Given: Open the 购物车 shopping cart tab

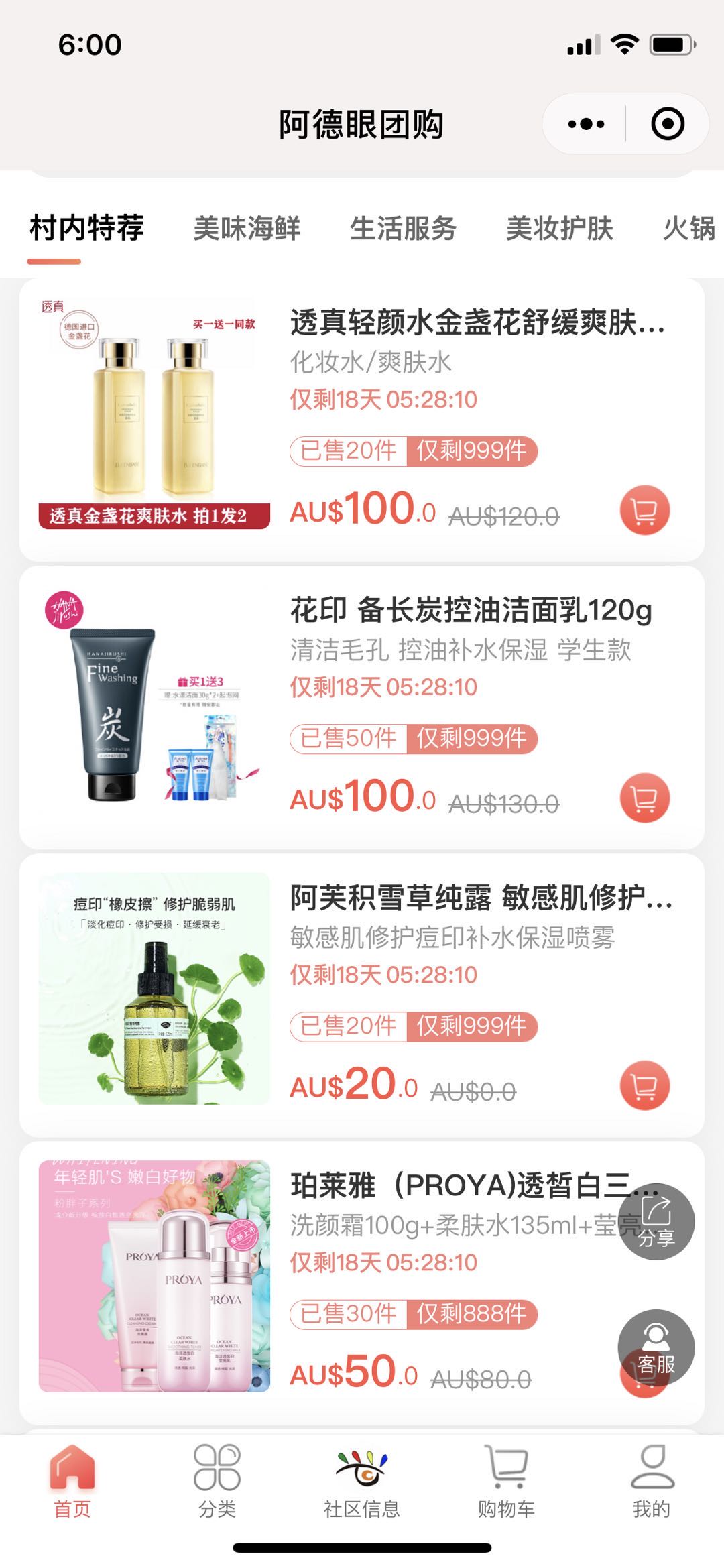Looking at the screenshot, I should tap(506, 1480).
